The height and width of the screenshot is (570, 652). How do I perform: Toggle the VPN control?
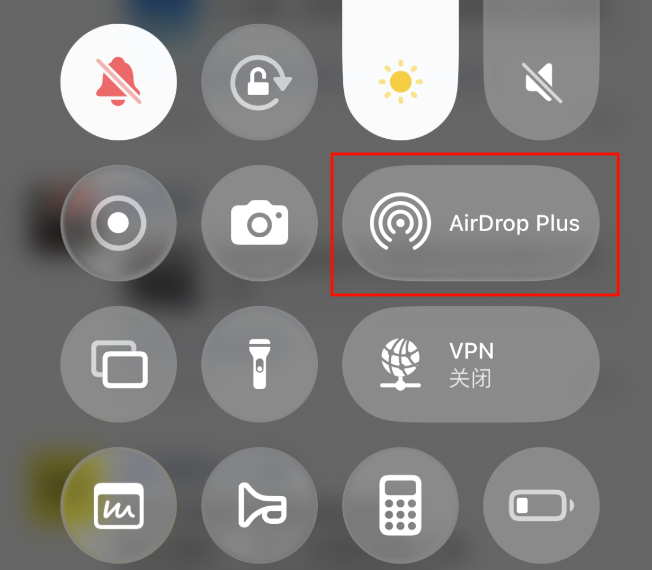471,364
